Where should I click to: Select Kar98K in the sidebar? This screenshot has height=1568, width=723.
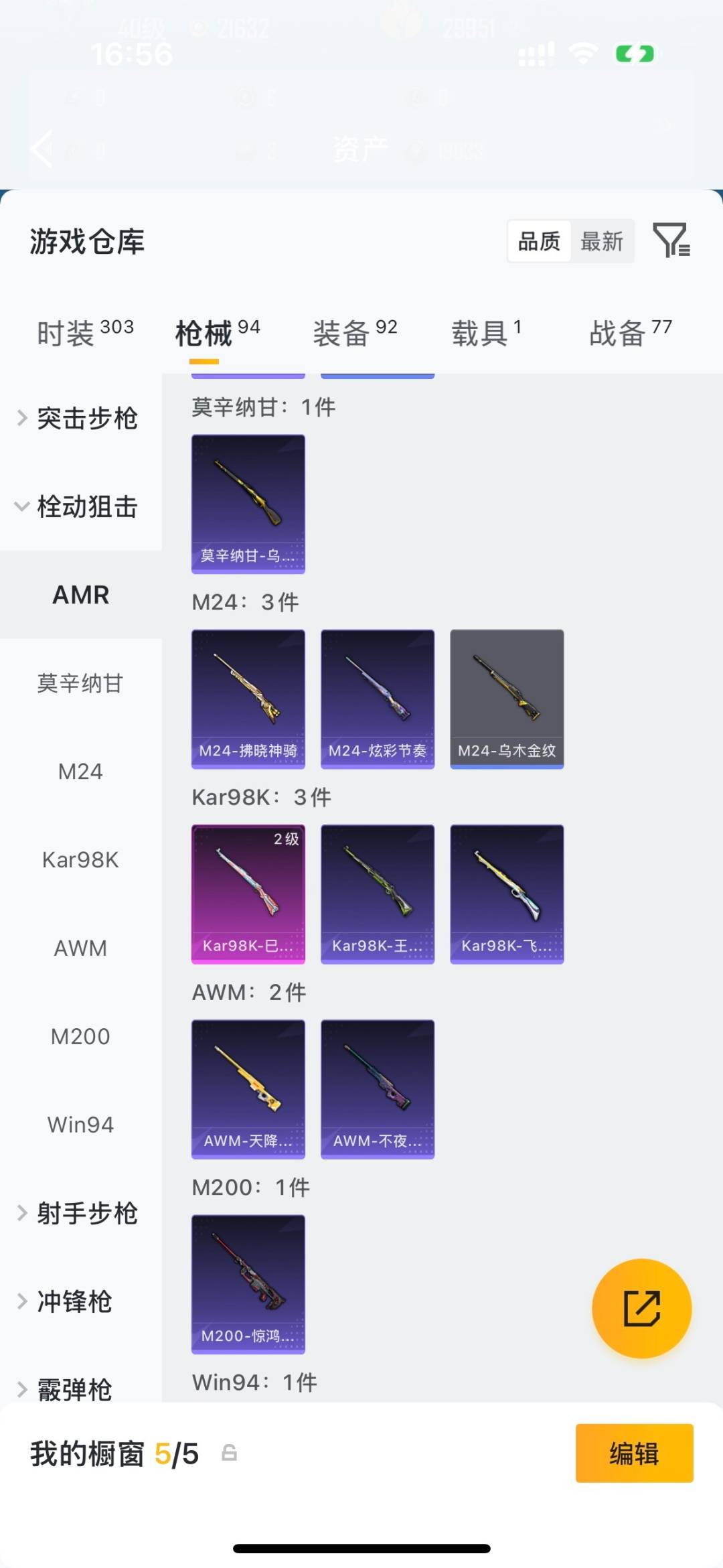[x=81, y=860]
